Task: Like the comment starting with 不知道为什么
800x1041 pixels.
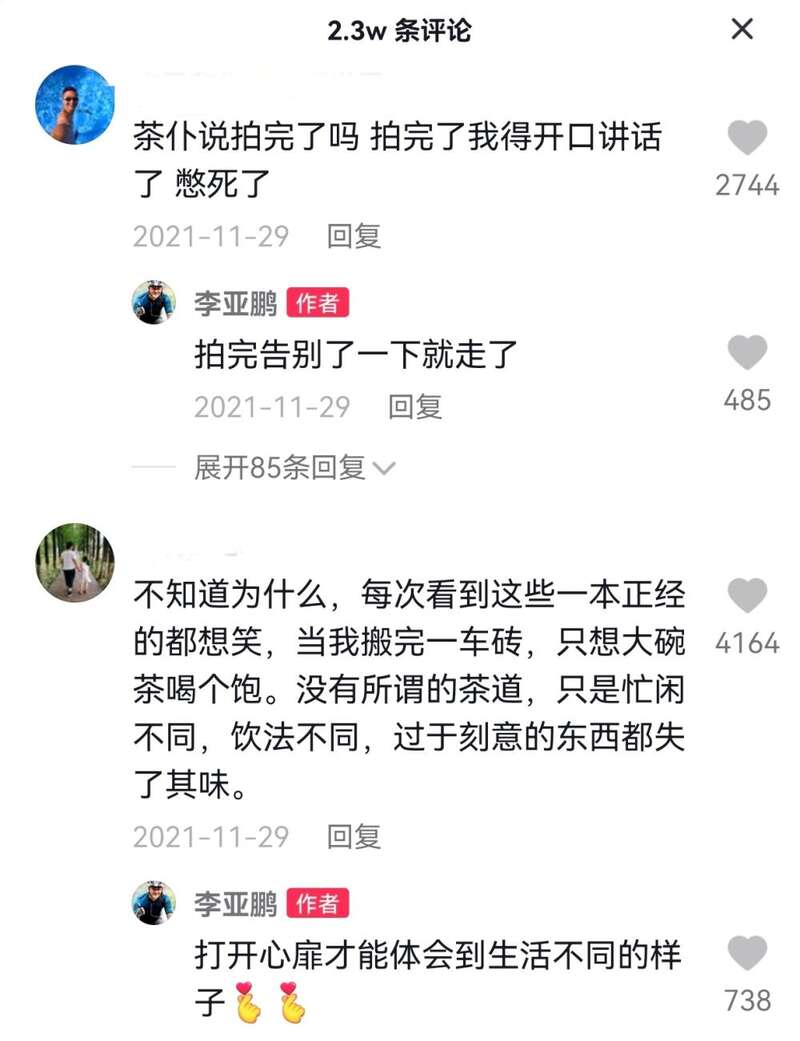Action: coord(746,596)
